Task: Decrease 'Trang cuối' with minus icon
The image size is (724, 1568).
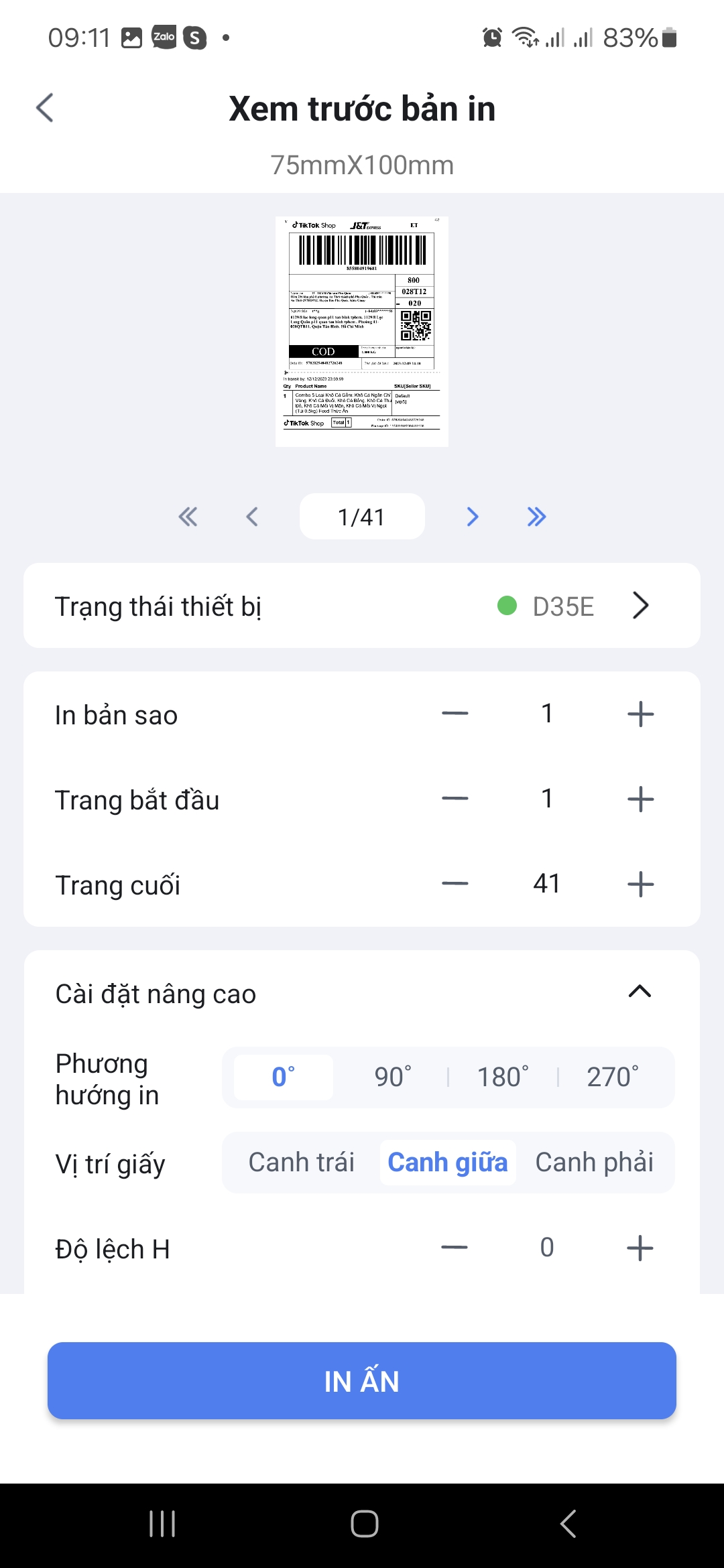Action: [455, 883]
